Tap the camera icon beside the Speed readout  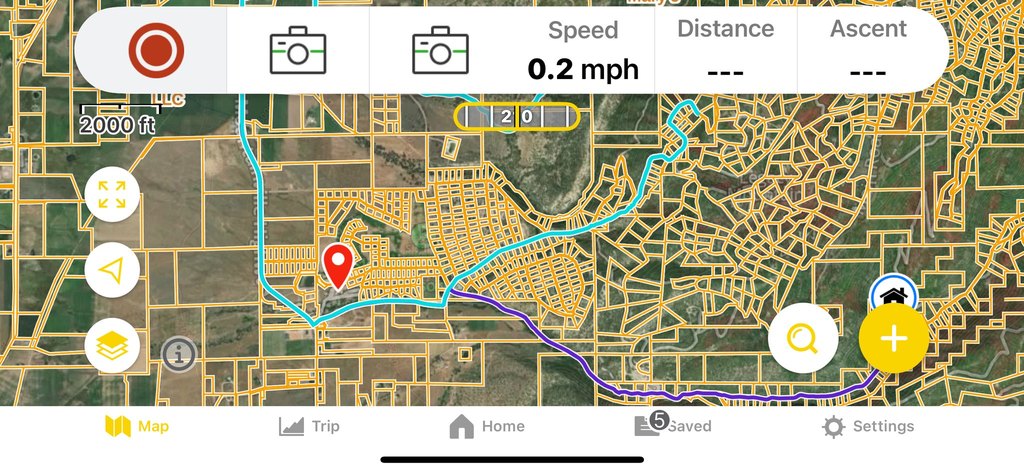tap(440, 52)
